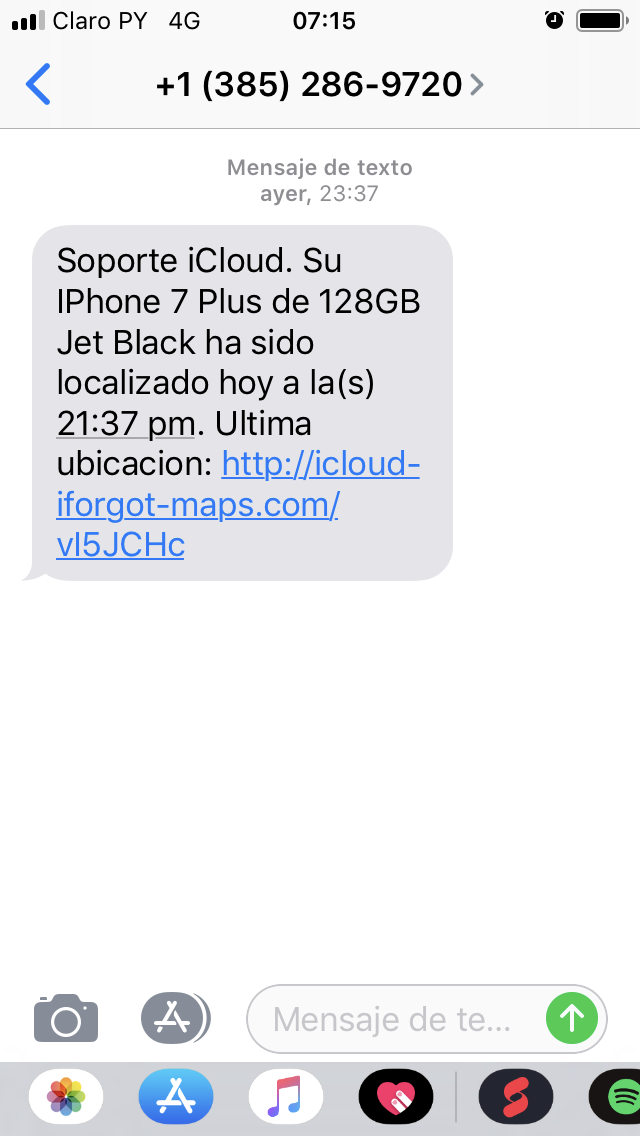Open the camera to attach a photo
This screenshot has width=640, height=1136.
point(66,1019)
